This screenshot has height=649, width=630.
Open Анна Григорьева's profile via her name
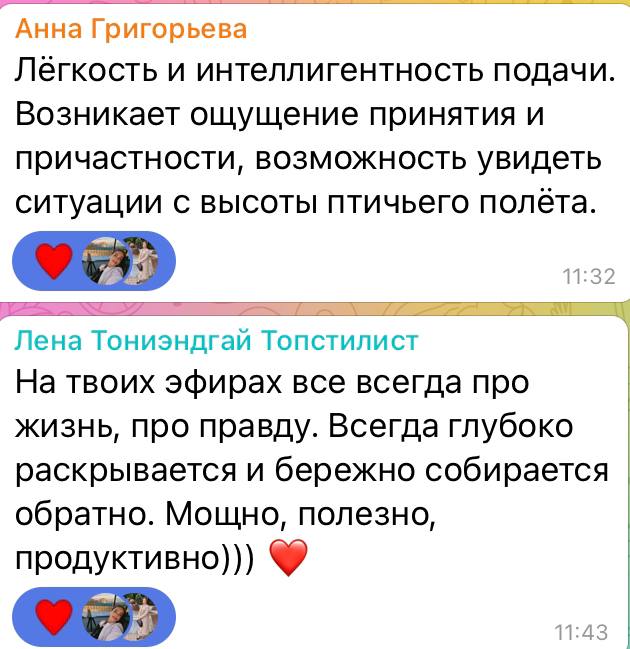(x=131, y=29)
